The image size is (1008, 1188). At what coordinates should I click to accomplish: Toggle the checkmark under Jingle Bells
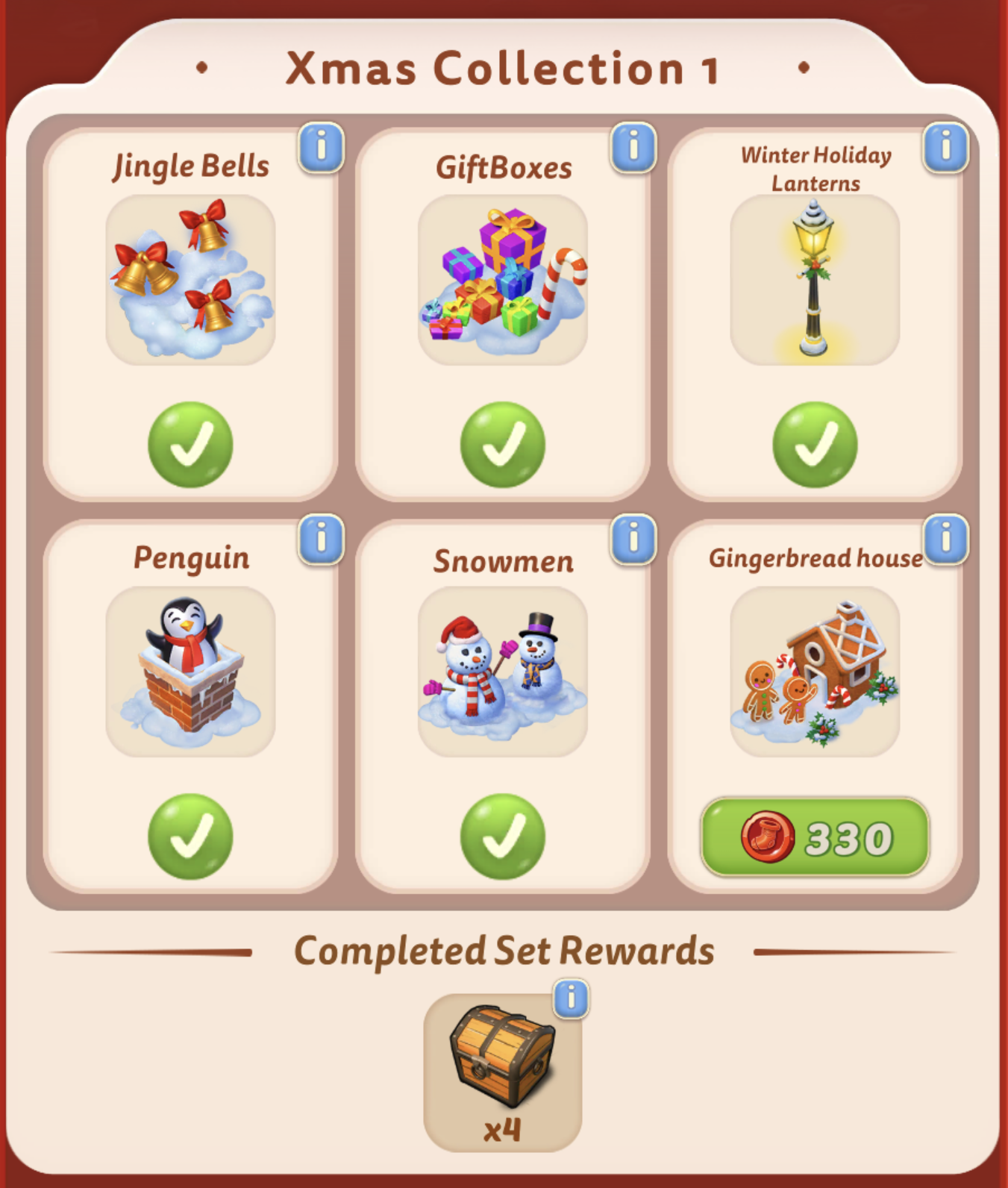pos(189,445)
